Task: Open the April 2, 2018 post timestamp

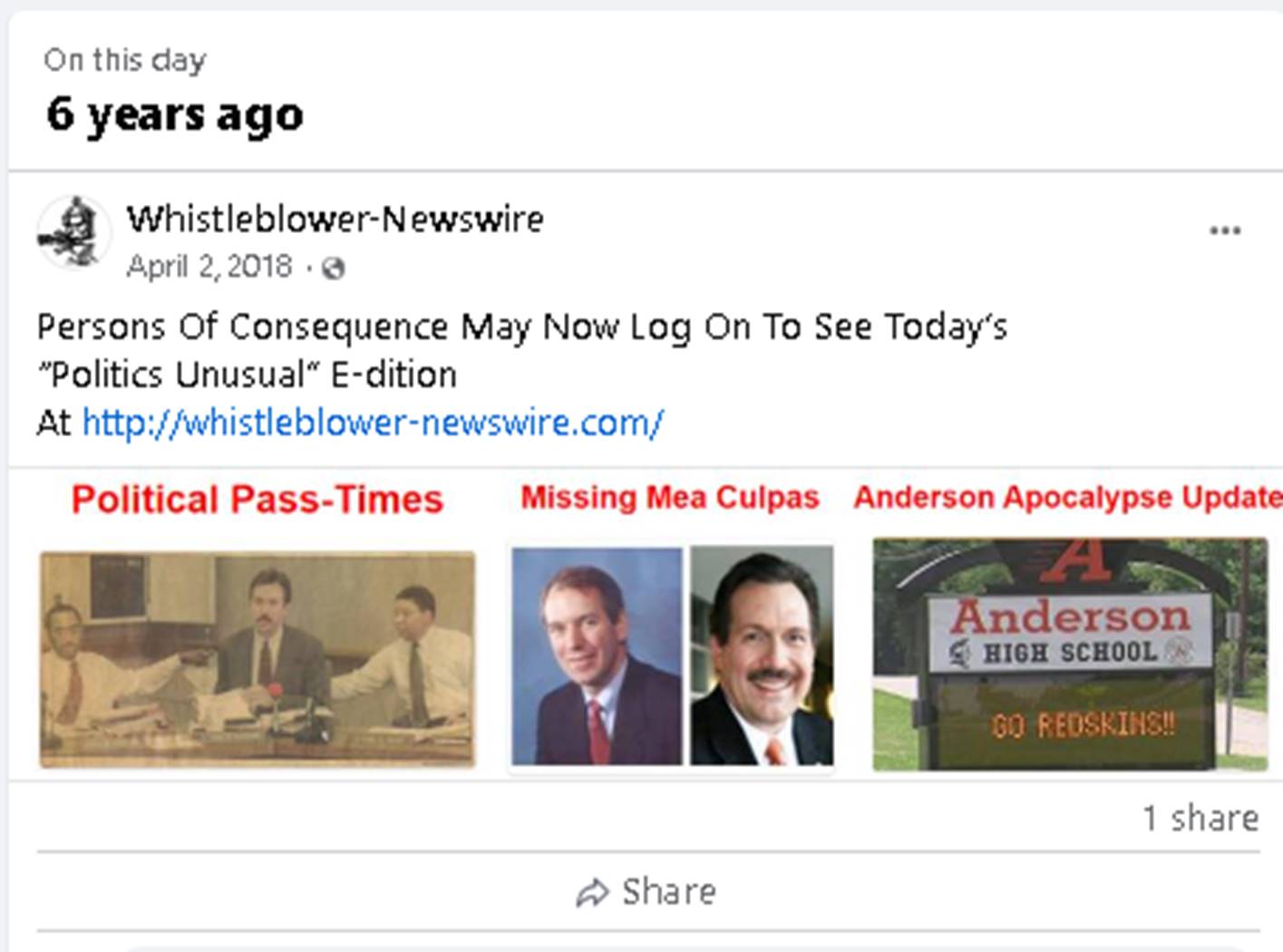Action: click(x=209, y=267)
